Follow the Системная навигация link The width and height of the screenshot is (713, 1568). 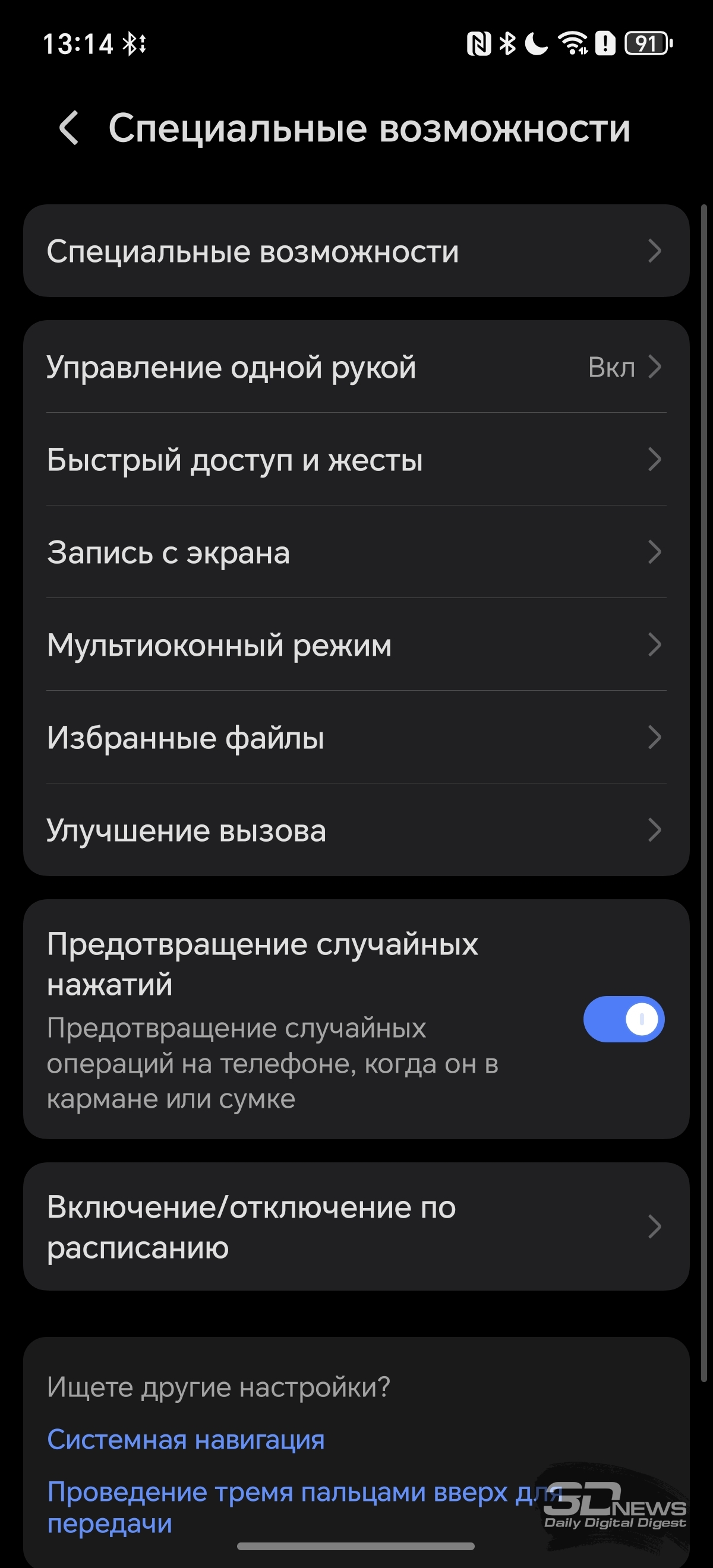[186, 1440]
